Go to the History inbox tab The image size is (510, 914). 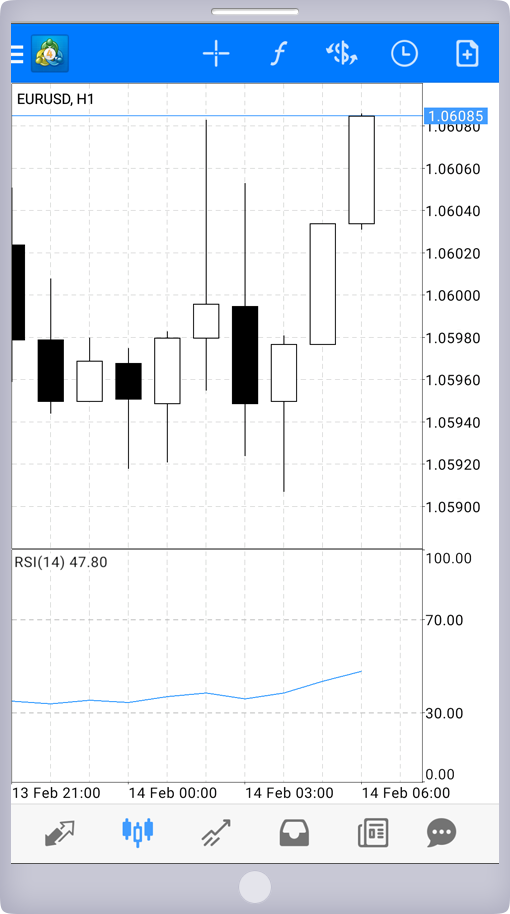pyautogui.click(x=294, y=833)
